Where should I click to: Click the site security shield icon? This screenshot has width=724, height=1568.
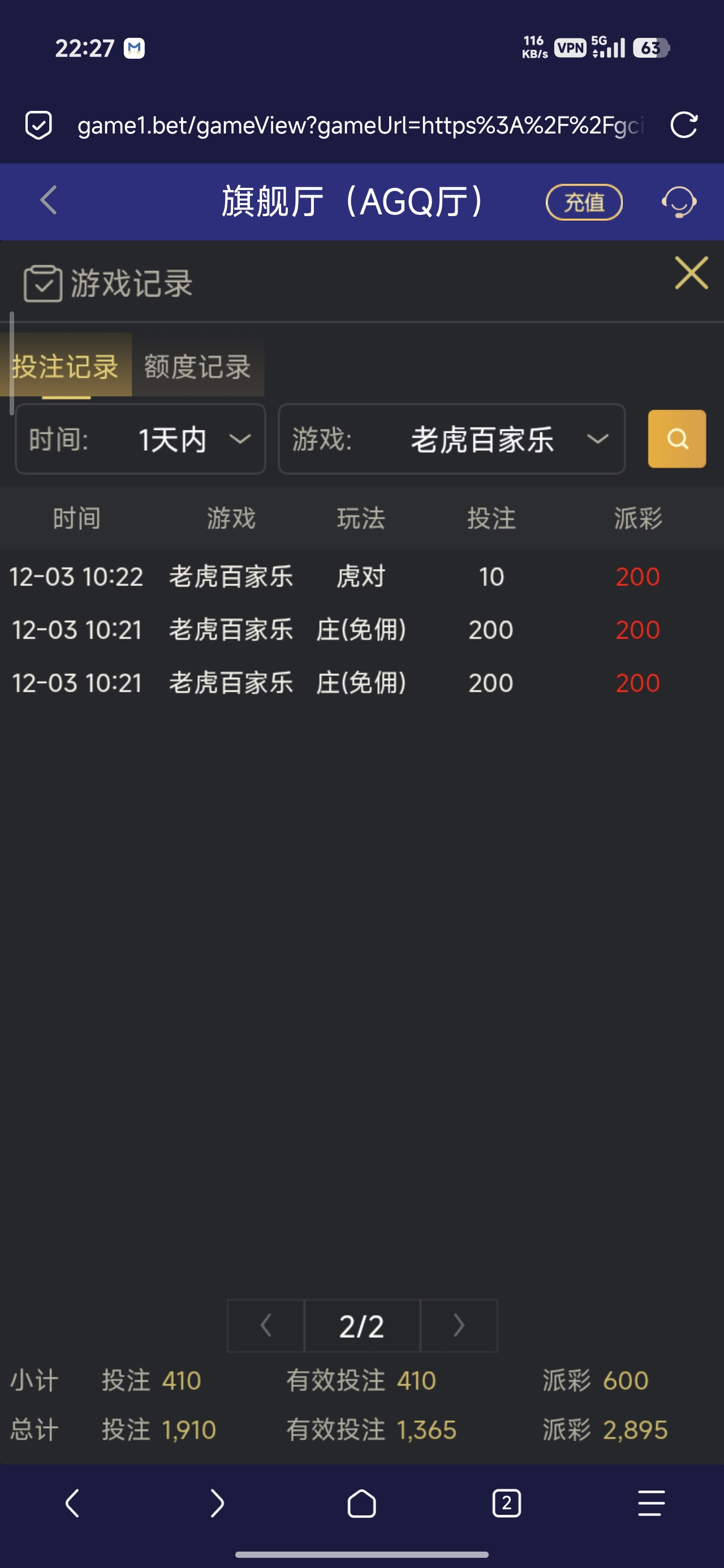[38, 126]
